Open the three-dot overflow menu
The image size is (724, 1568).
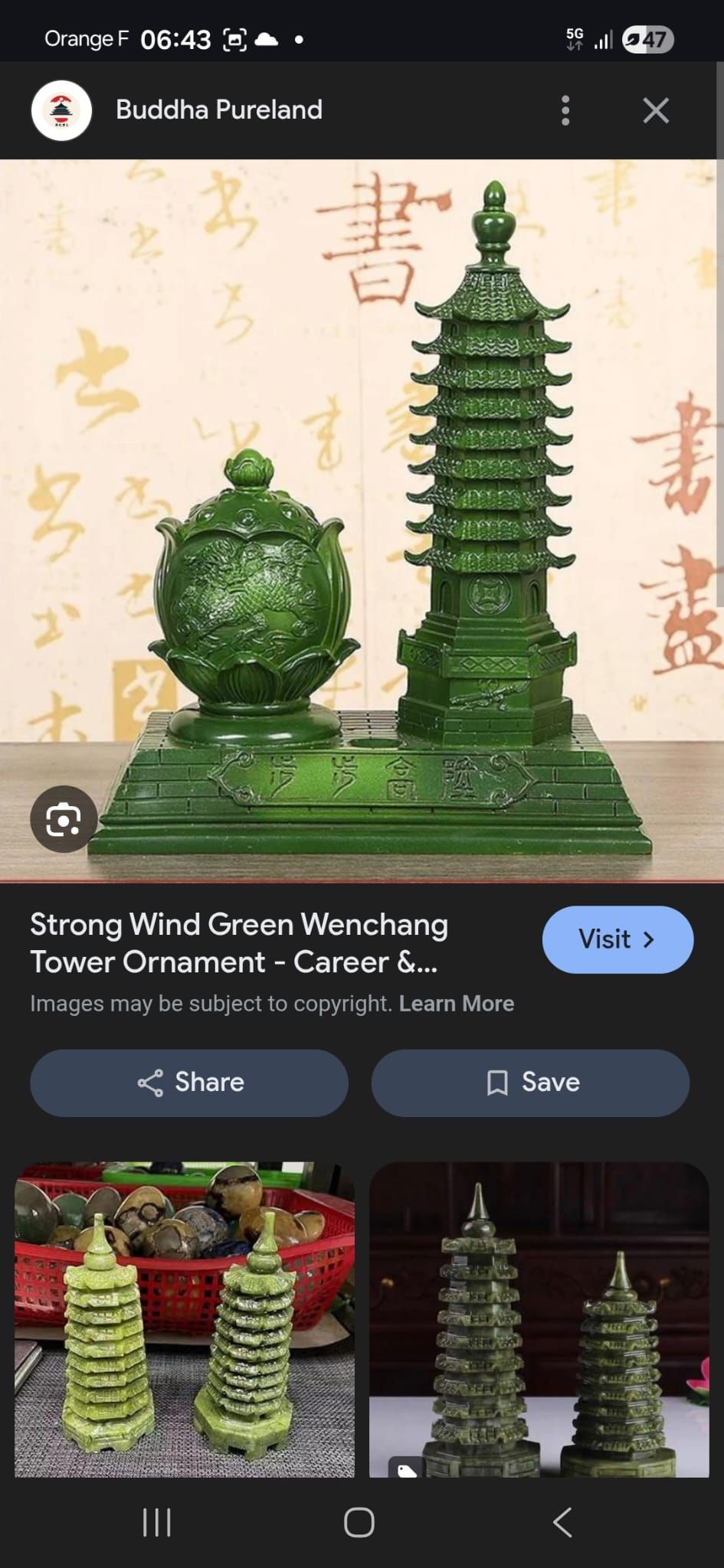(565, 110)
